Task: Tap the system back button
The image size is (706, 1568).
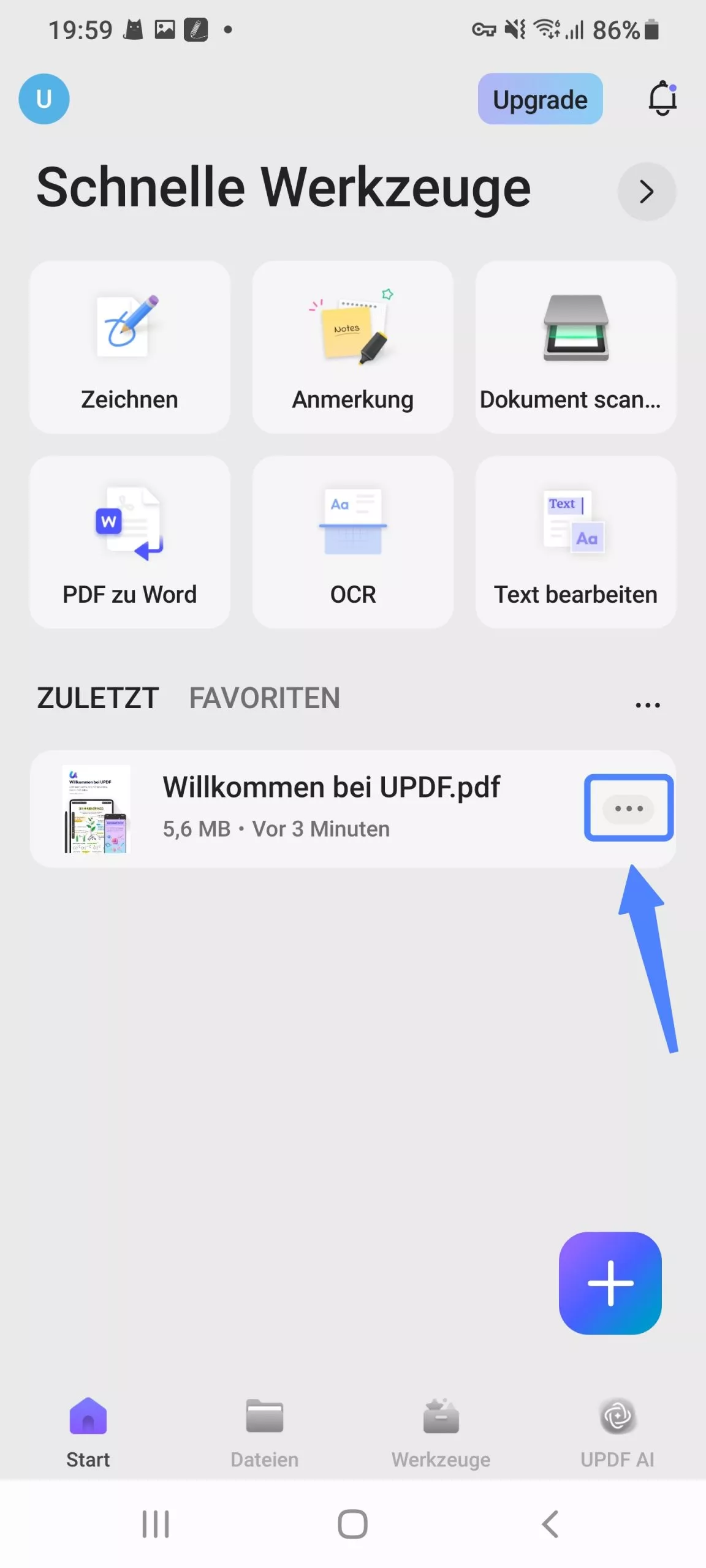Action: 550,1524
